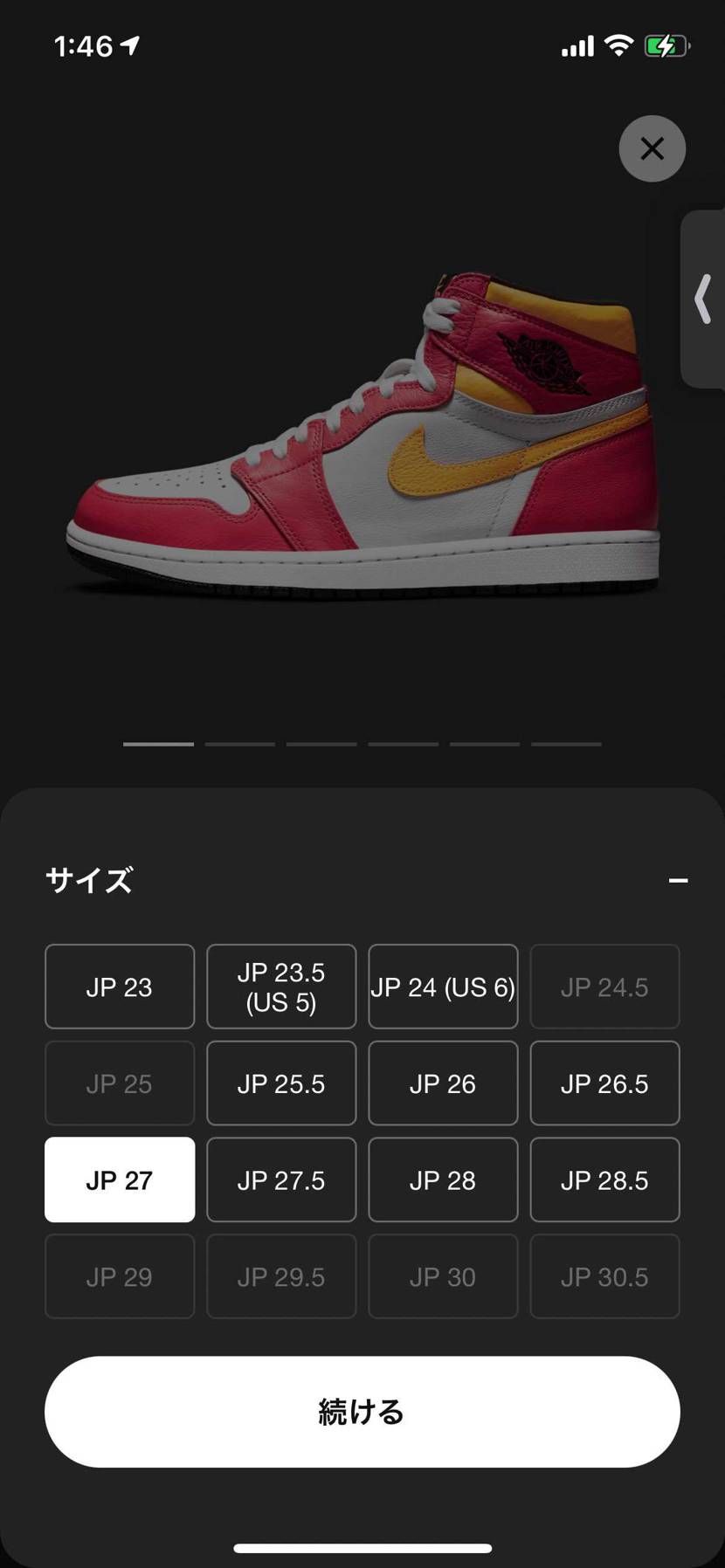Deselect the highlighted JP 27 size

pyautogui.click(x=119, y=1179)
